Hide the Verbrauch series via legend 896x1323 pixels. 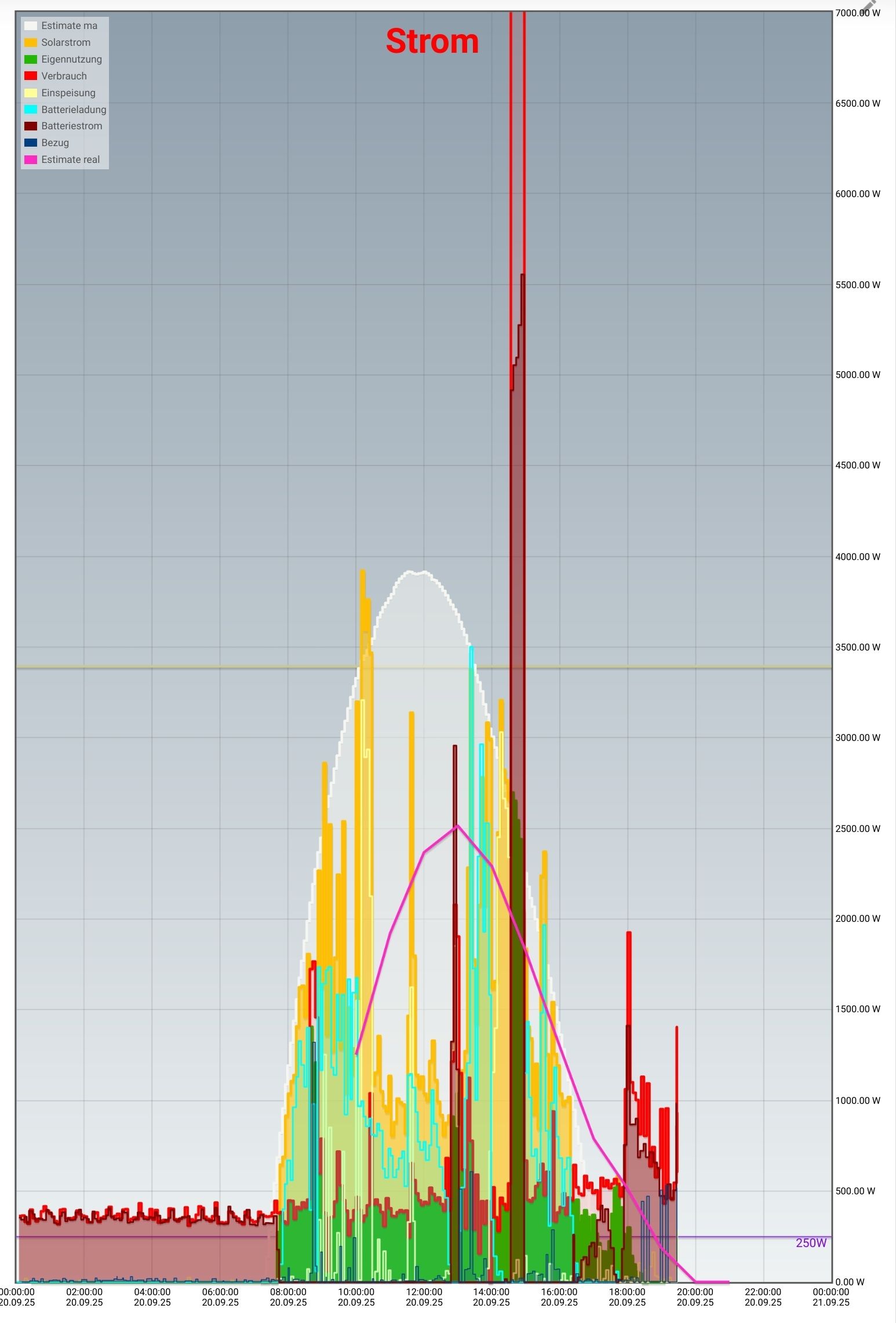tap(64, 76)
